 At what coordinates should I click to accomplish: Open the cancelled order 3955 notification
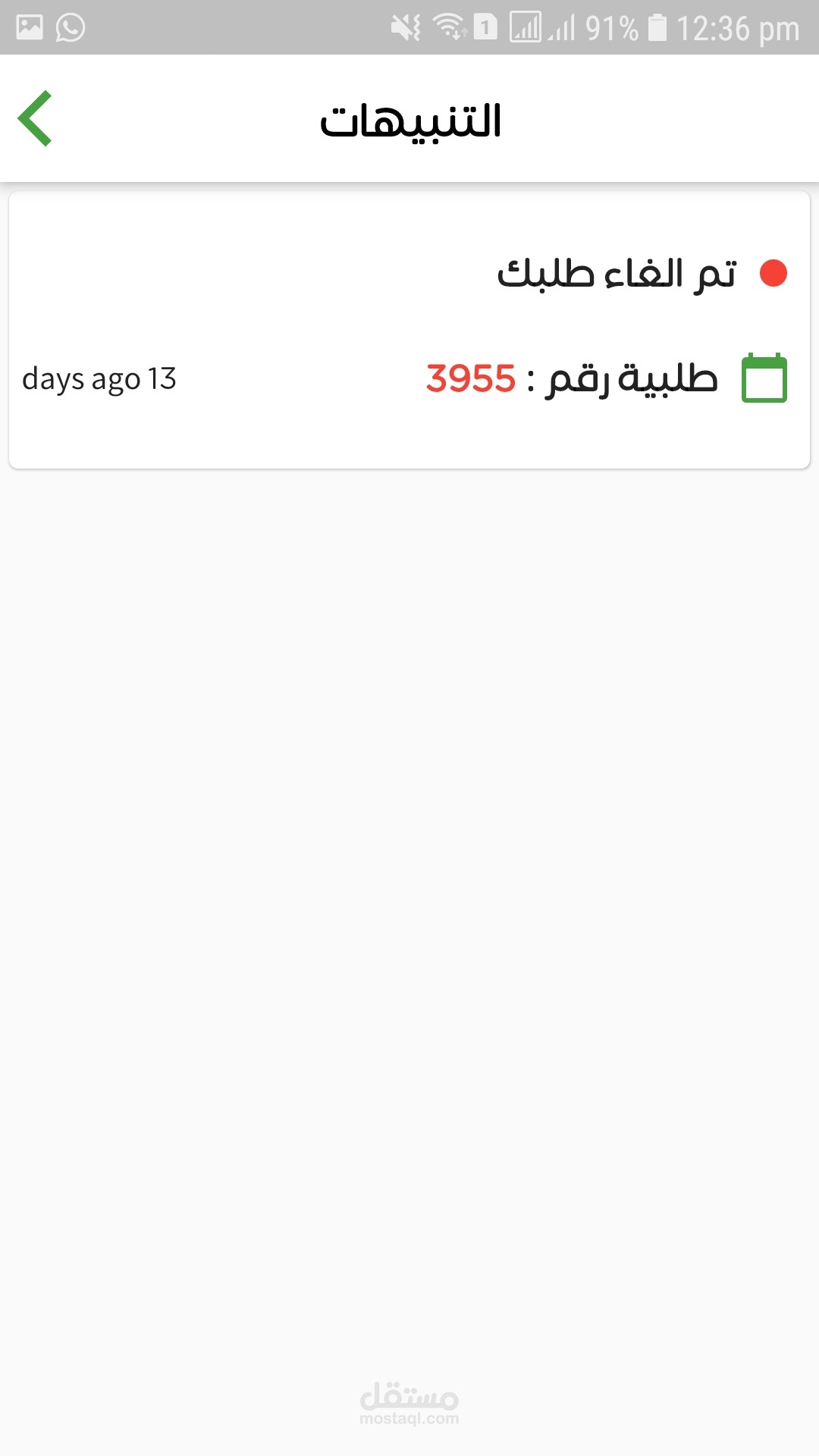point(409,330)
